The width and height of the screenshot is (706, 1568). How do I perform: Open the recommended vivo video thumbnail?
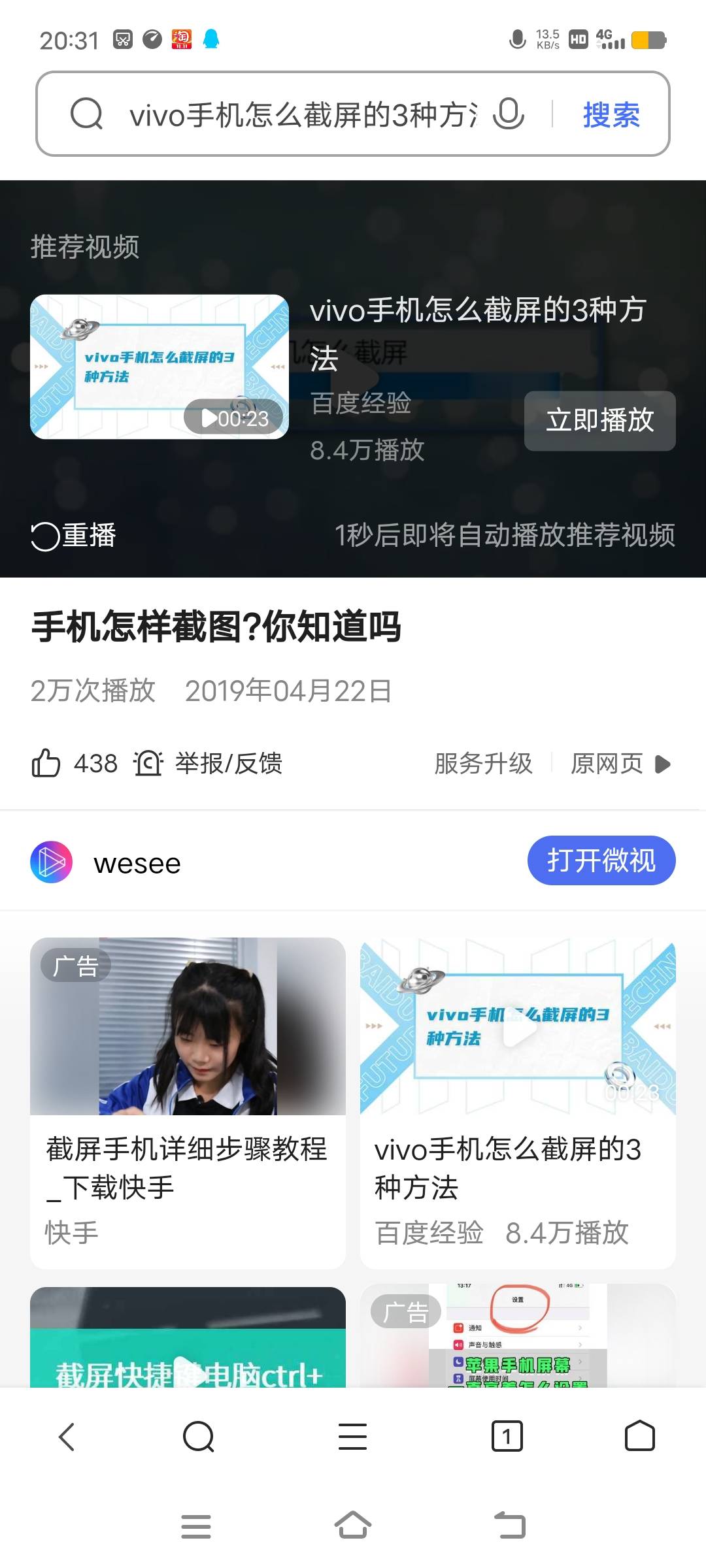tap(160, 367)
